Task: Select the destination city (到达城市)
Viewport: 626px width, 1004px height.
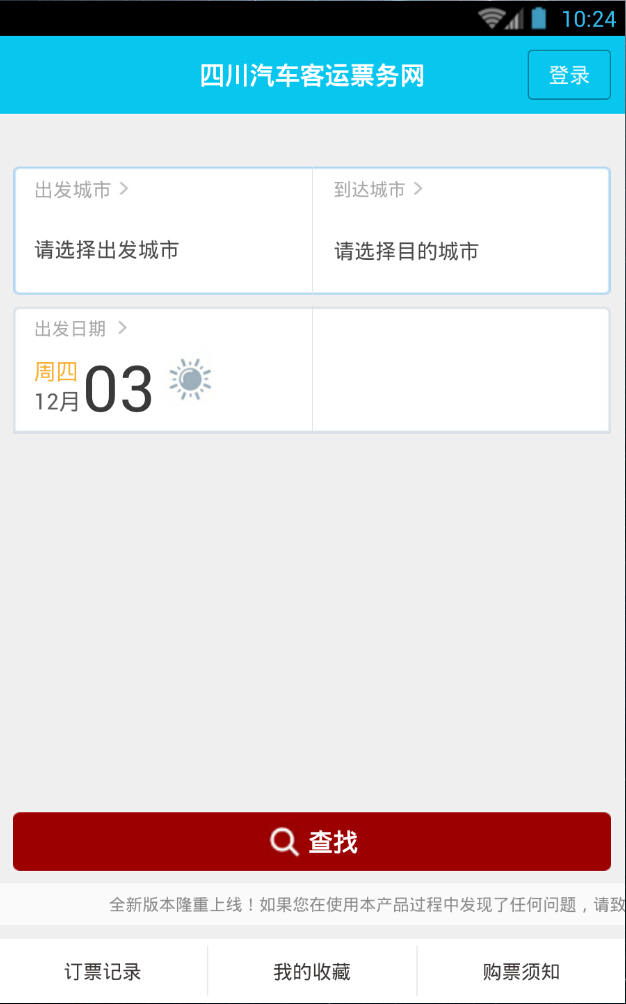Action: click(461, 231)
